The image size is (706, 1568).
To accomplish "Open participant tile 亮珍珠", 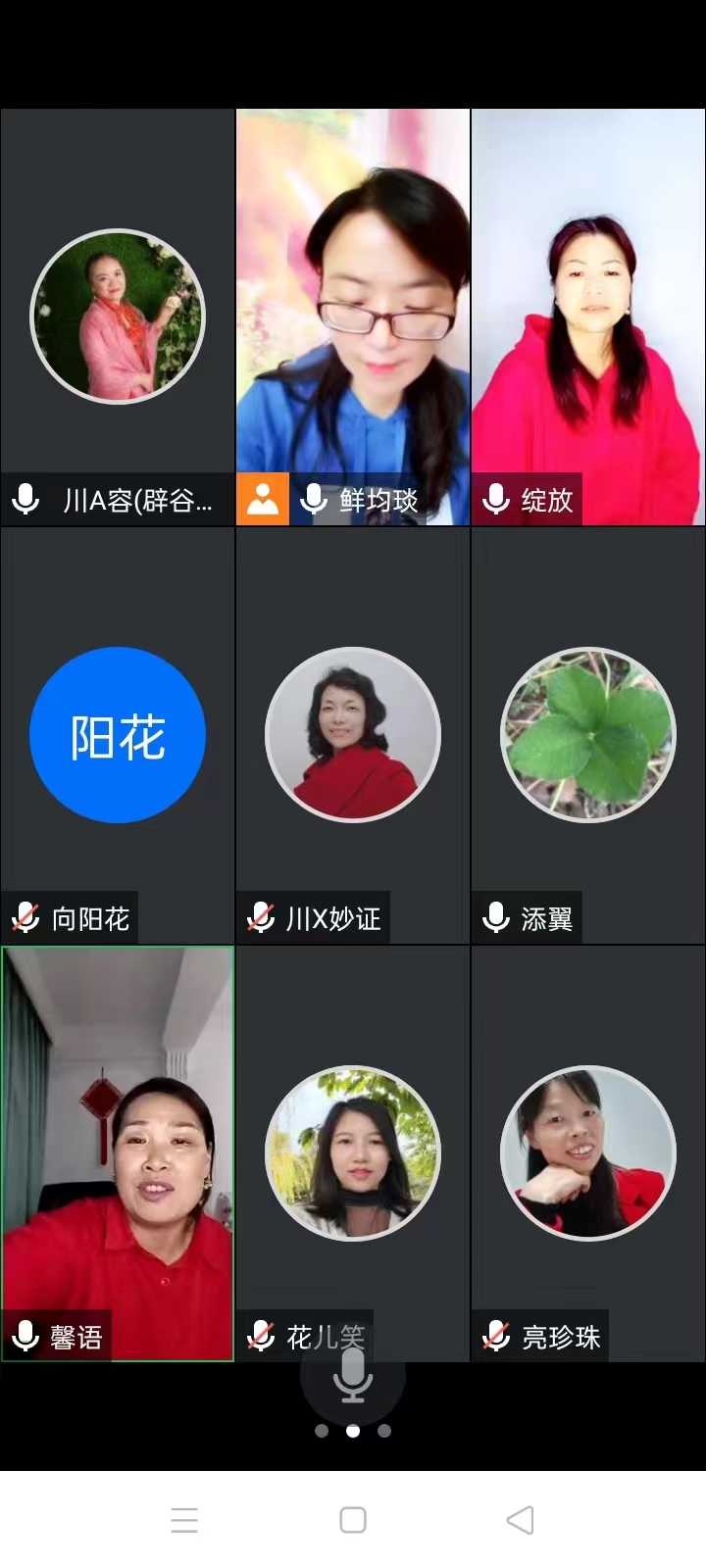I will (588, 1153).
